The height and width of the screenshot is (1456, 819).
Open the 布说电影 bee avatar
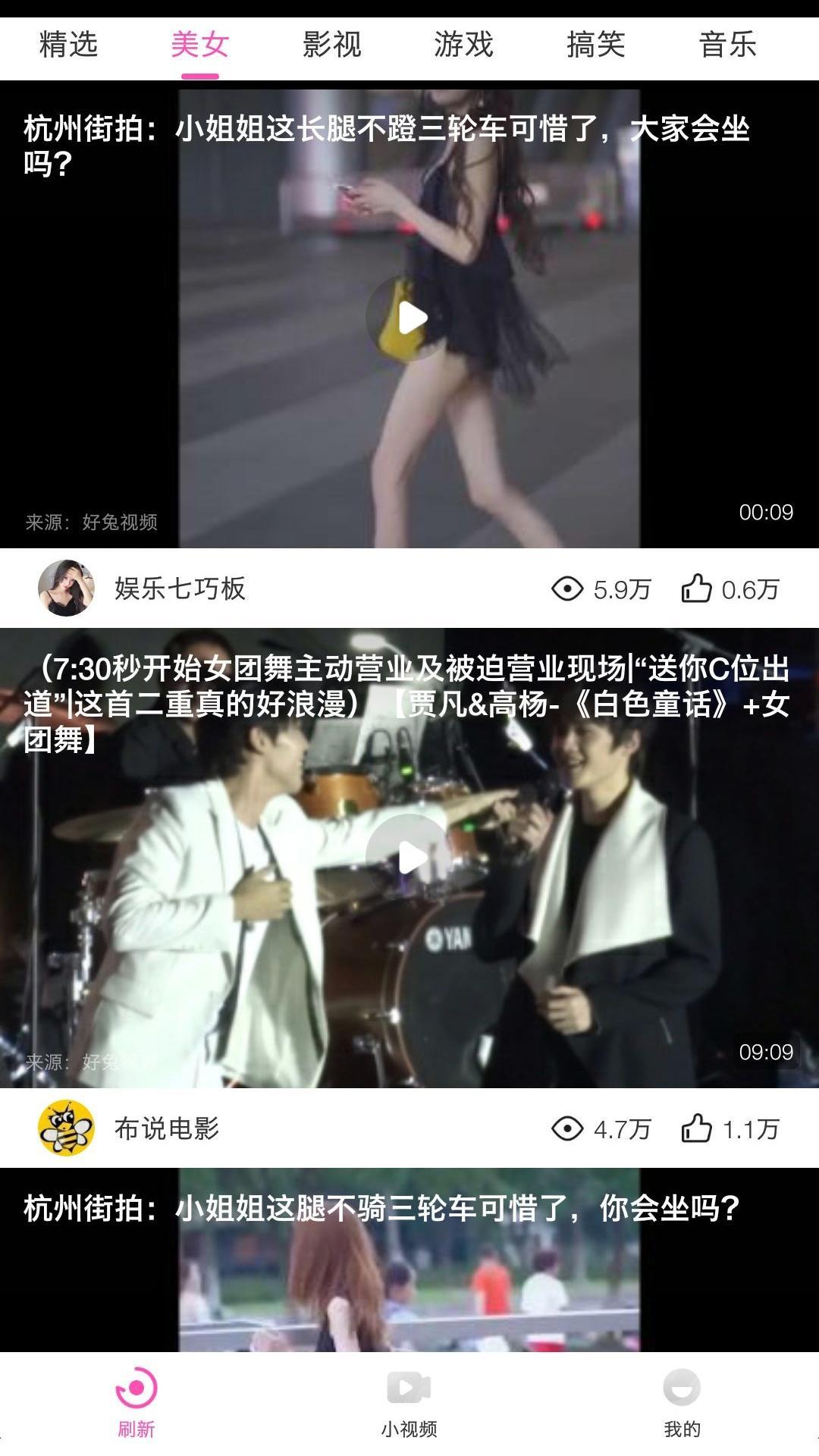[67, 1128]
